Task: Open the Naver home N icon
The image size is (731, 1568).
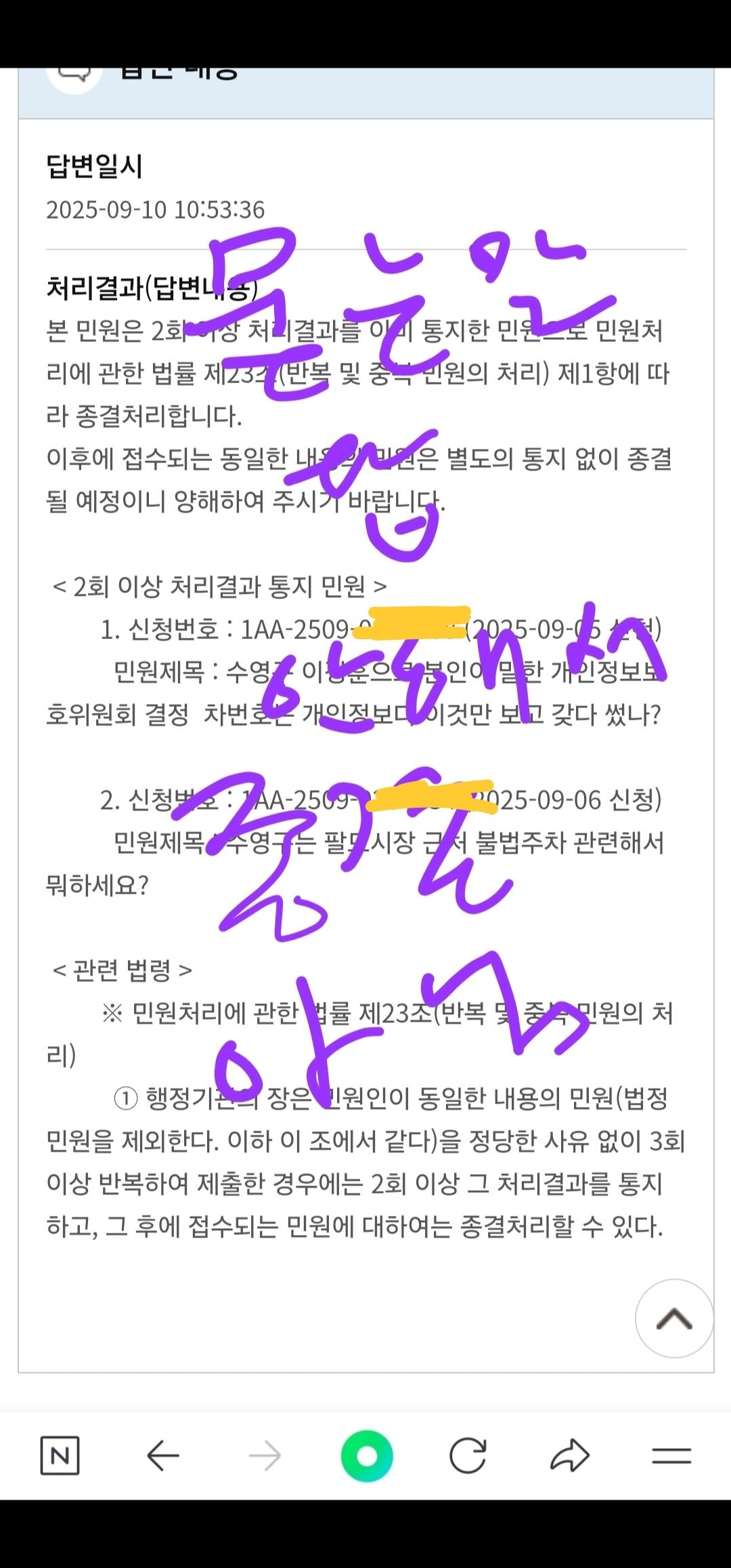Action: [x=60, y=1456]
